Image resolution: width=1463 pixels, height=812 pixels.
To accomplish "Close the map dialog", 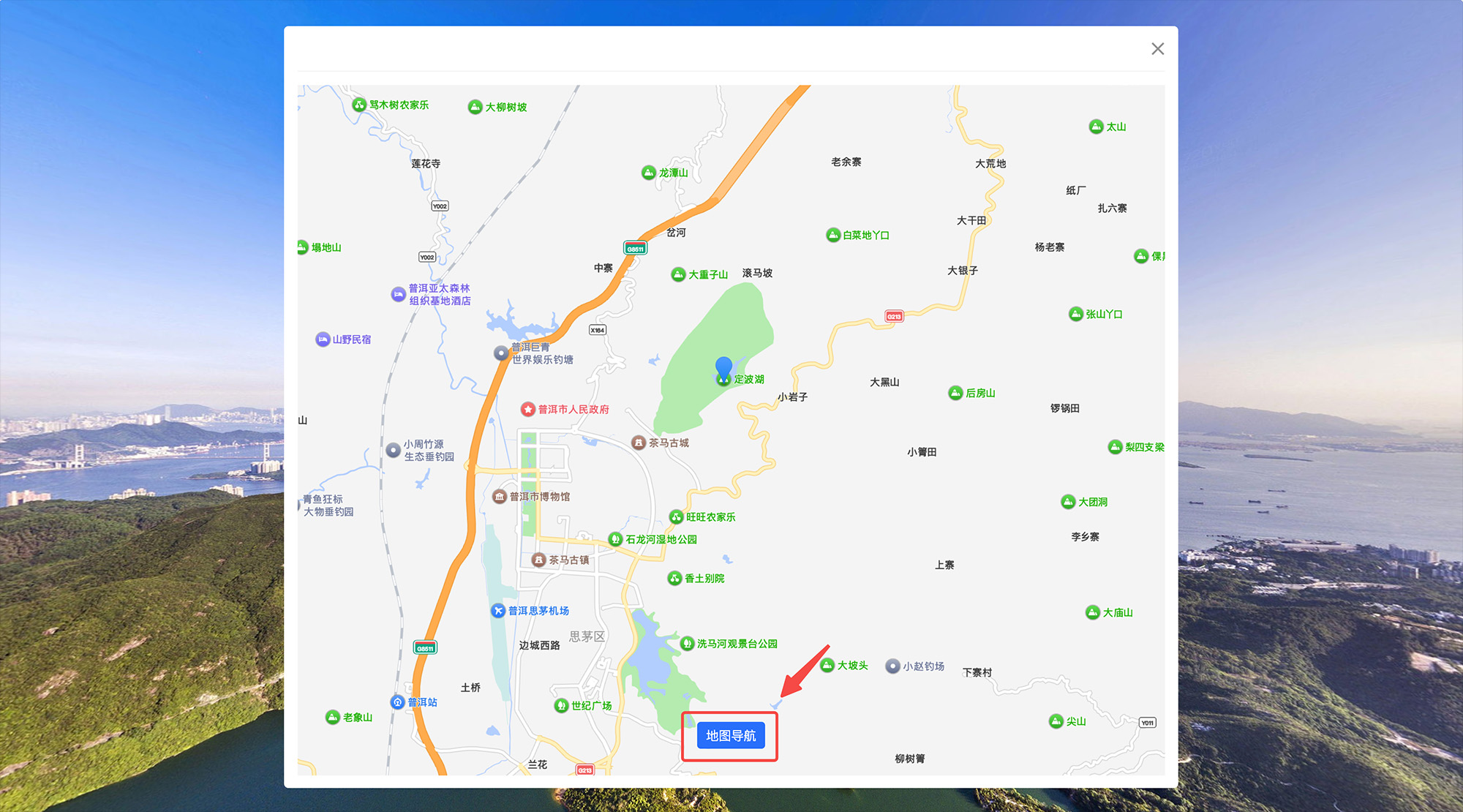I will tap(1157, 49).
